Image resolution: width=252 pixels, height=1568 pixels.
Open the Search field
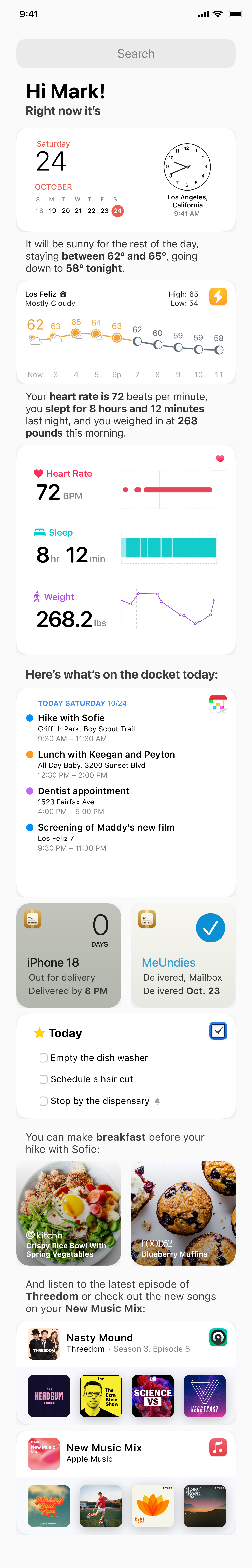click(x=126, y=54)
